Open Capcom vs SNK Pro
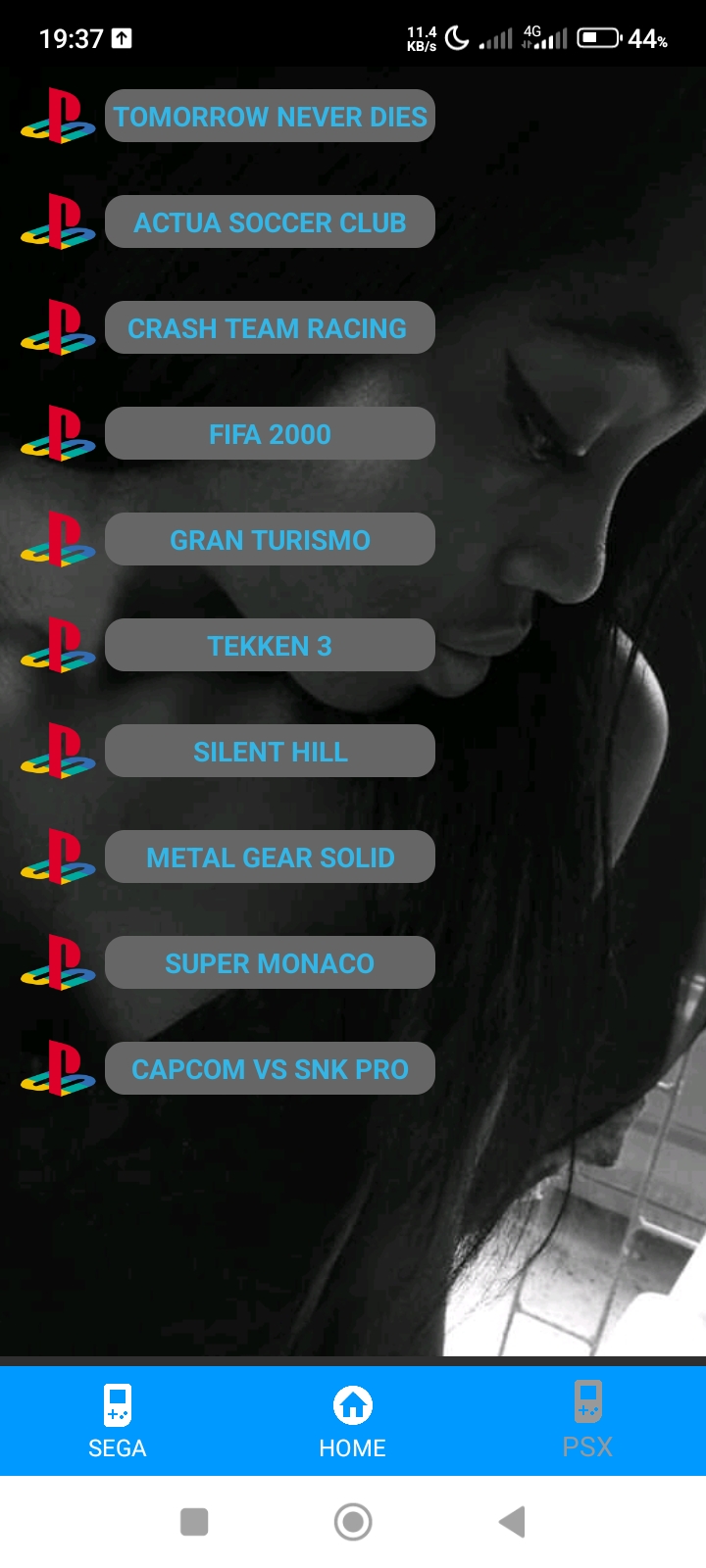This screenshot has height=1568, width=706. coord(270,1069)
